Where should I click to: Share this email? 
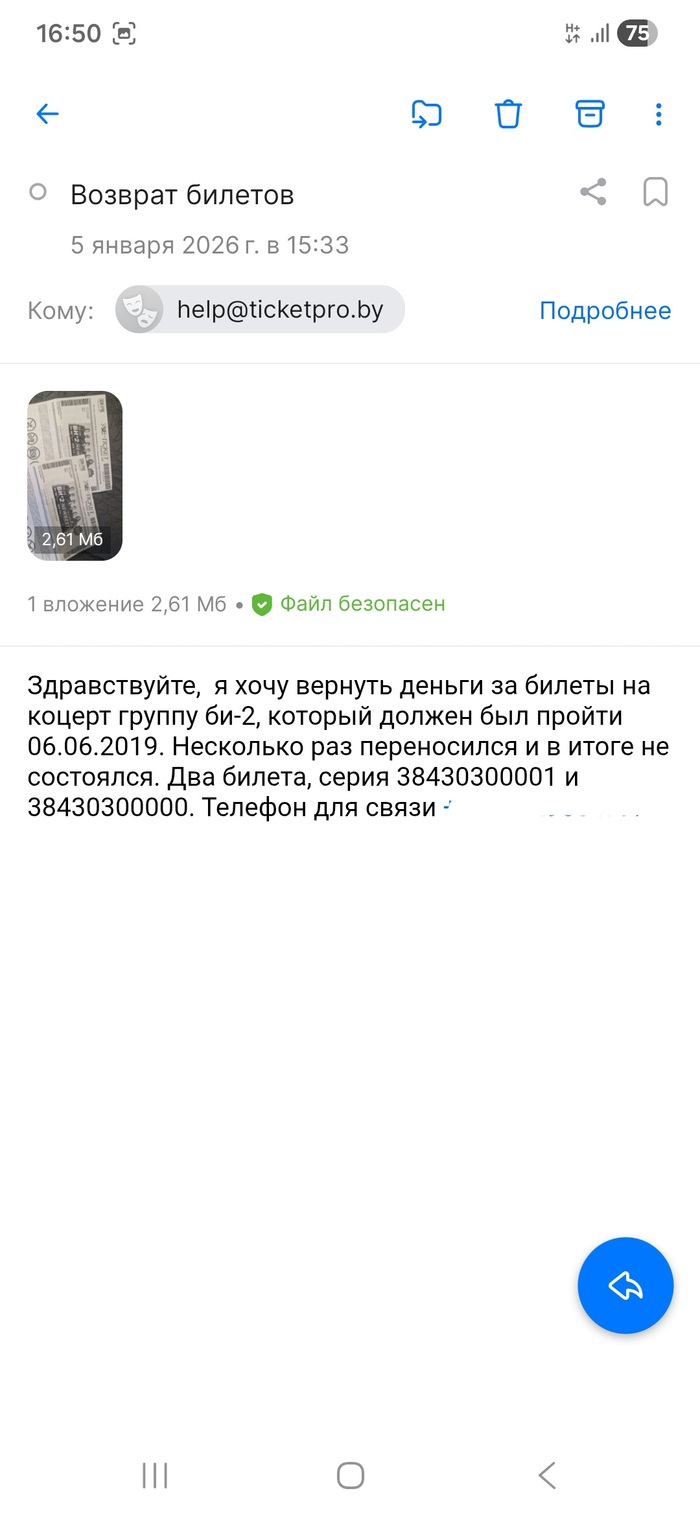tap(593, 192)
